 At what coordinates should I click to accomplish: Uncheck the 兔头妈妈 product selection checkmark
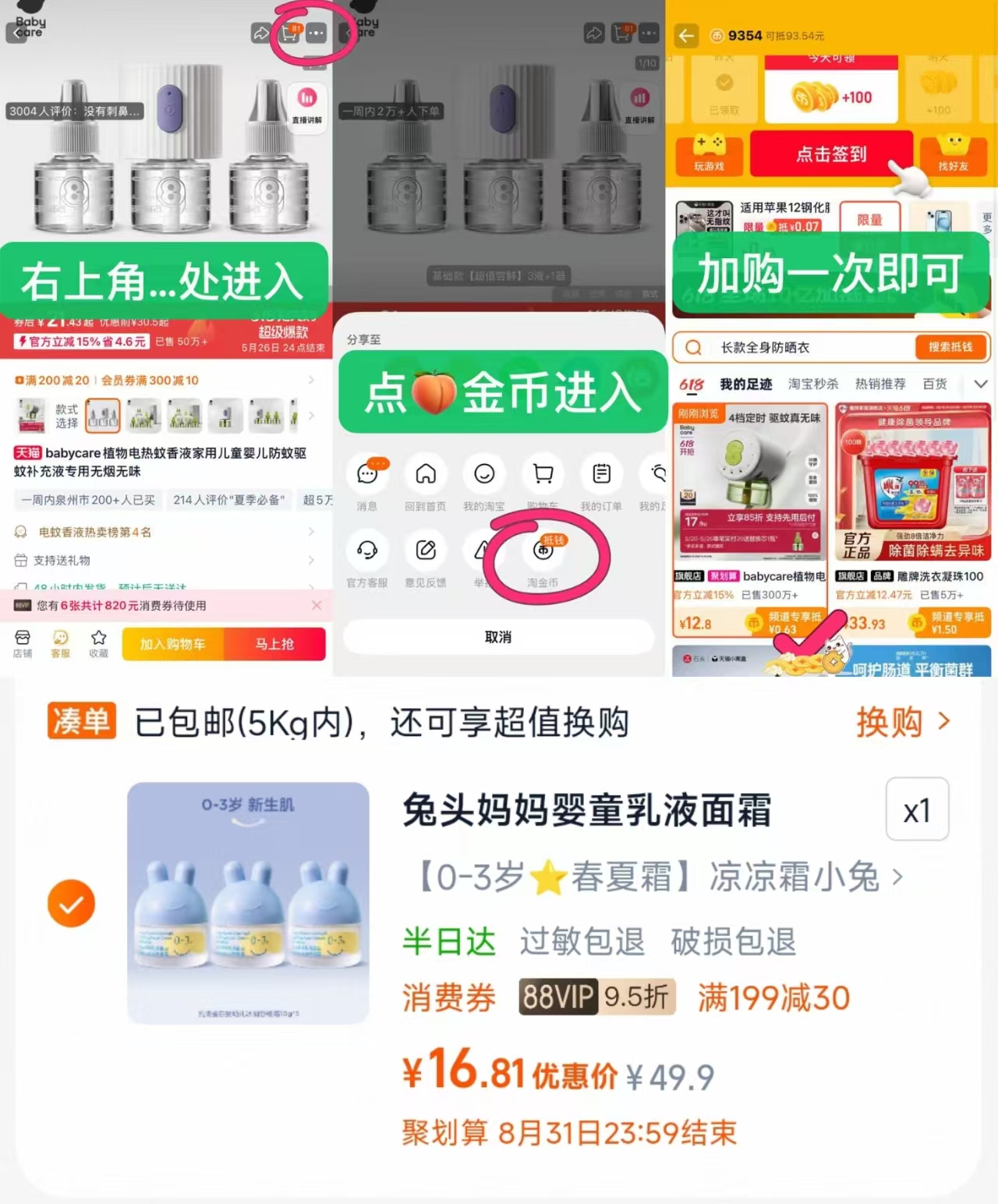point(71,903)
